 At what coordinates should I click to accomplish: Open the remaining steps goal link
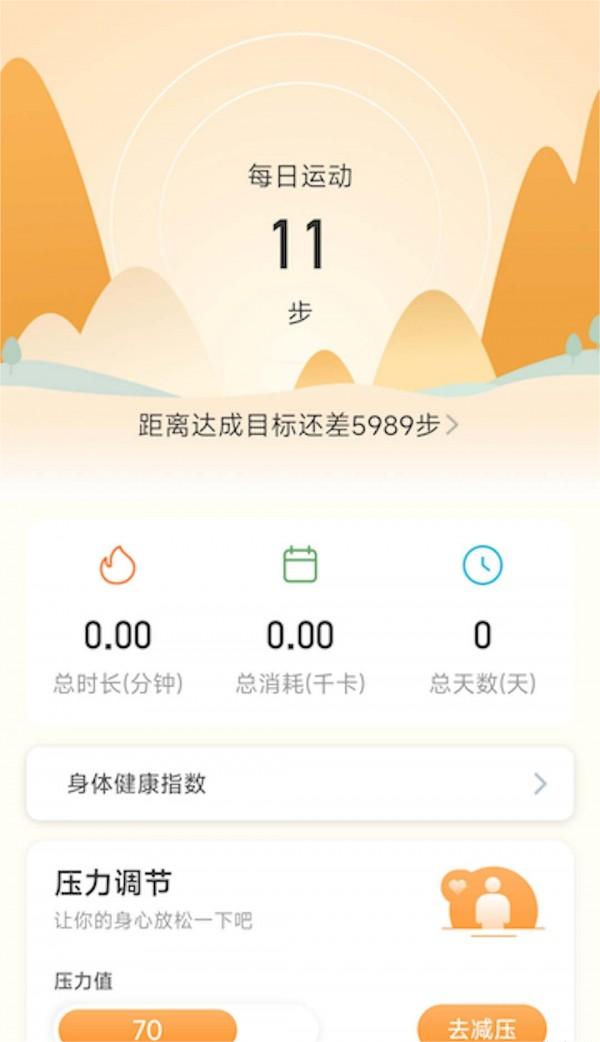point(298,425)
